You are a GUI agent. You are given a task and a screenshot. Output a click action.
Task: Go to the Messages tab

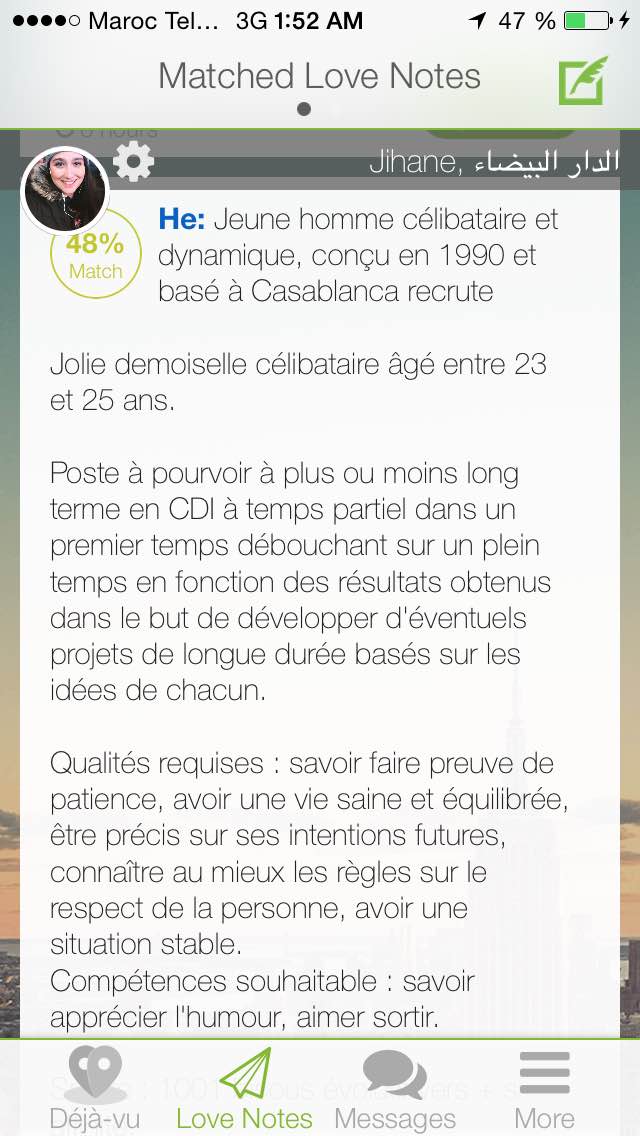[x=395, y=1088]
